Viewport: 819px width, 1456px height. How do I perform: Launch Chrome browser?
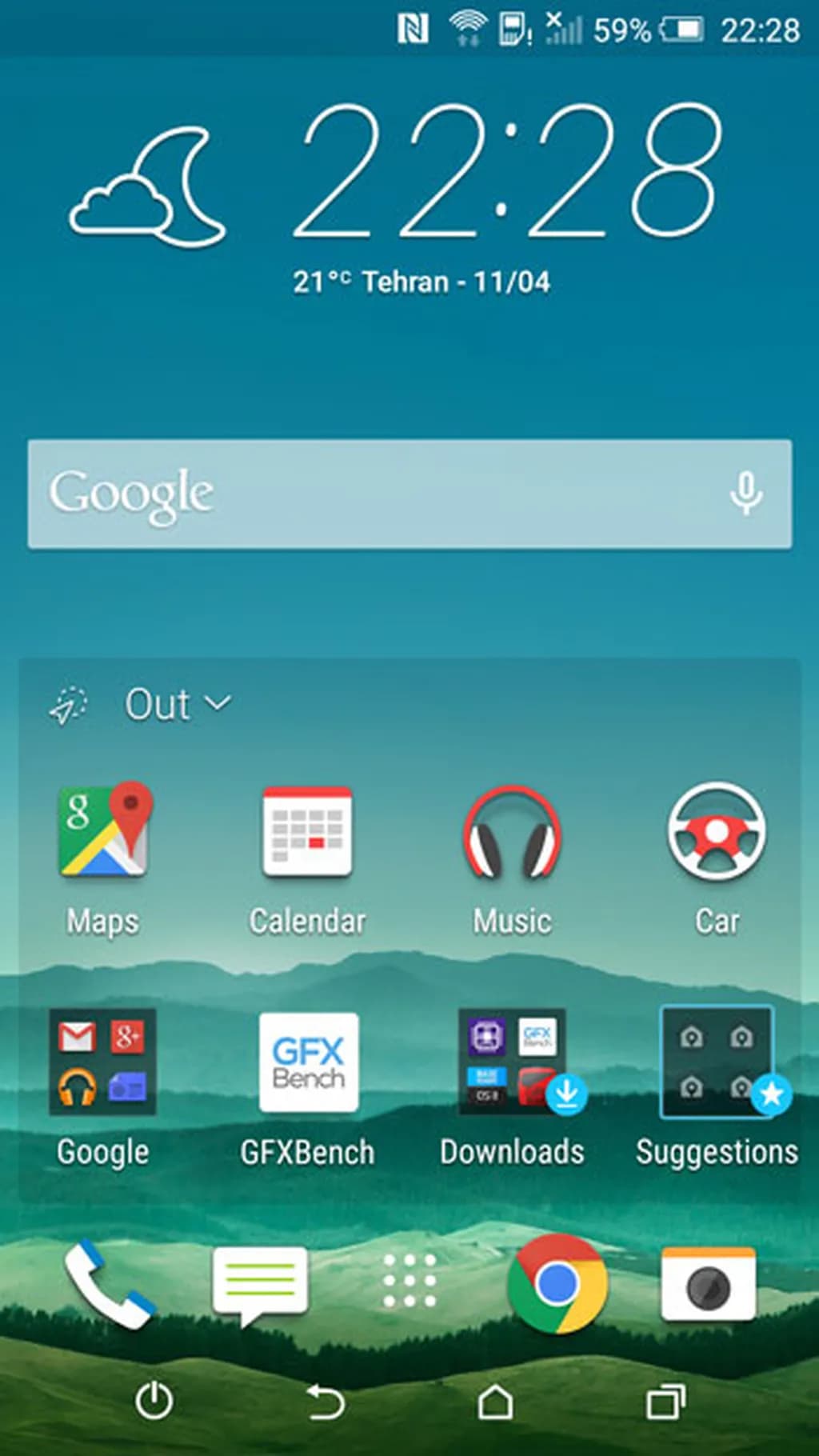(557, 1283)
